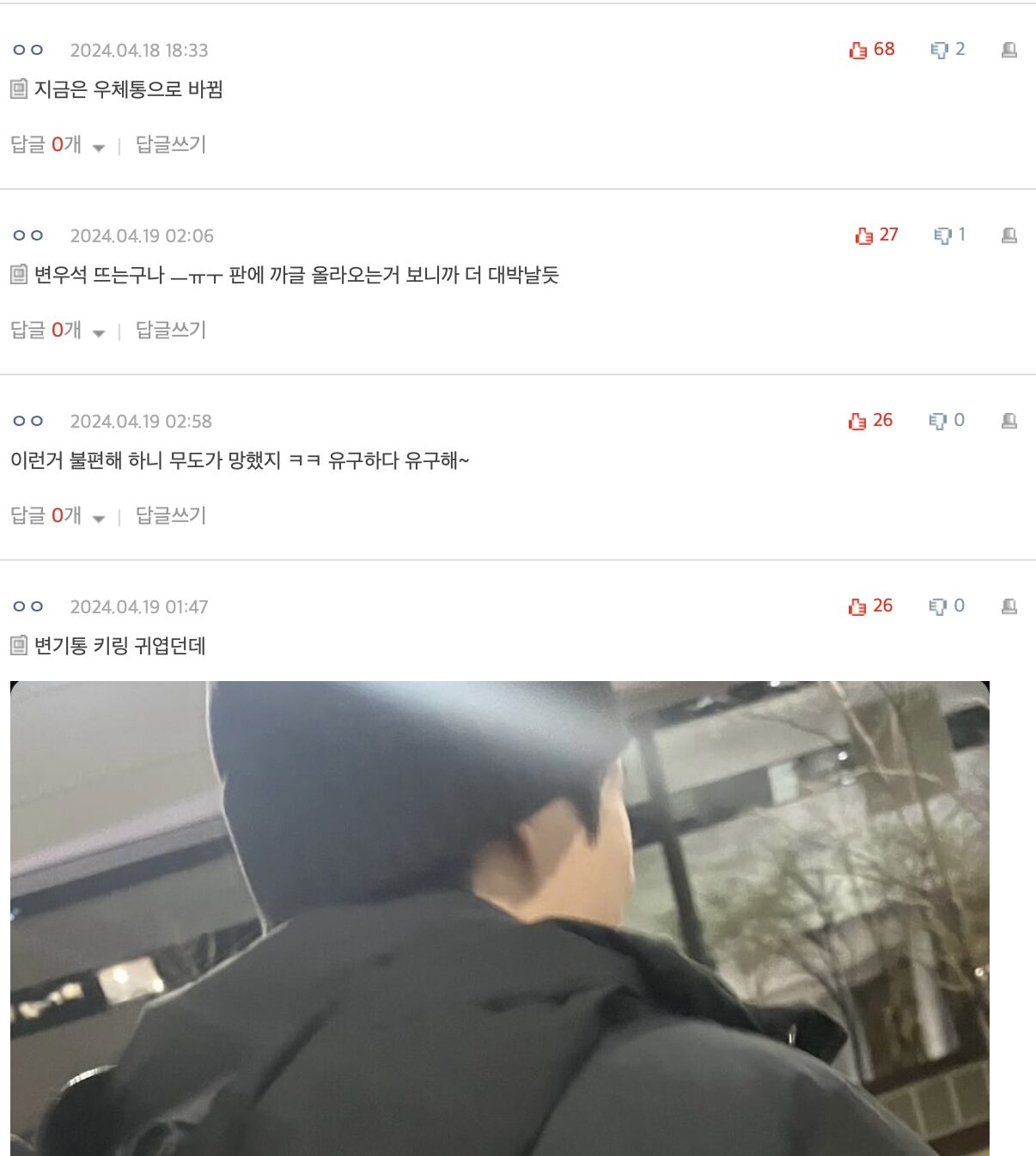1036x1156 pixels.
Task: Report the 2024.04.19 02:58 comment
Action: 1009,422
